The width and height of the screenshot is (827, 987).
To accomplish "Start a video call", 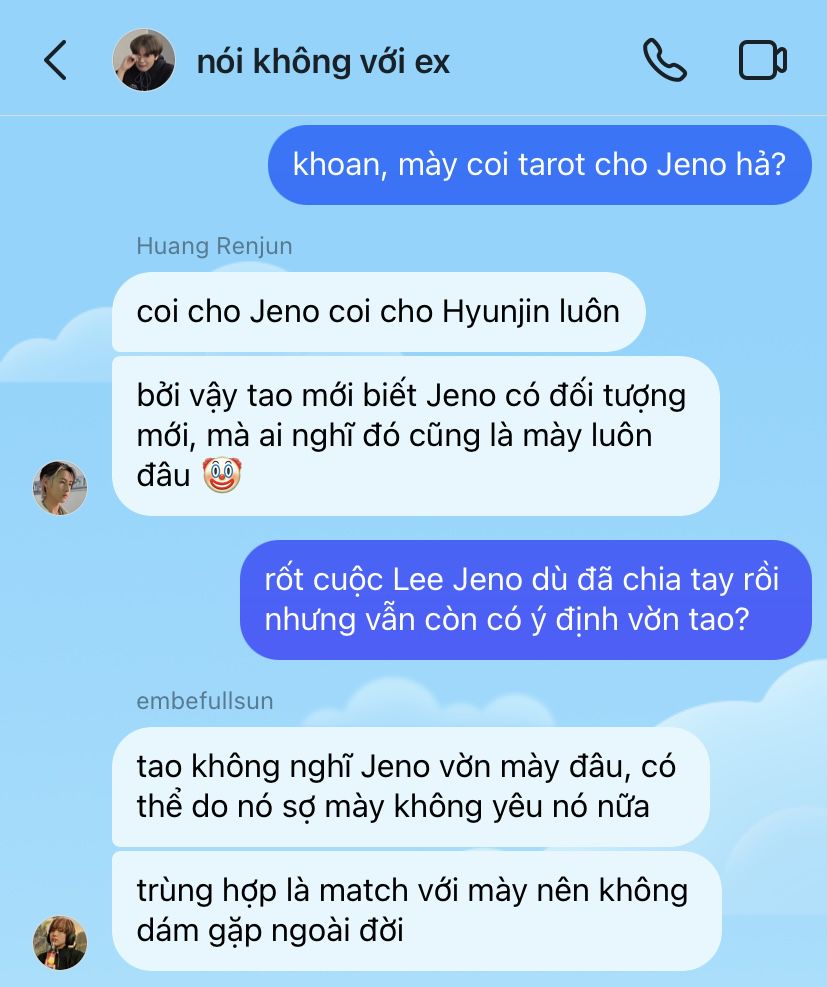I will pos(762,61).
